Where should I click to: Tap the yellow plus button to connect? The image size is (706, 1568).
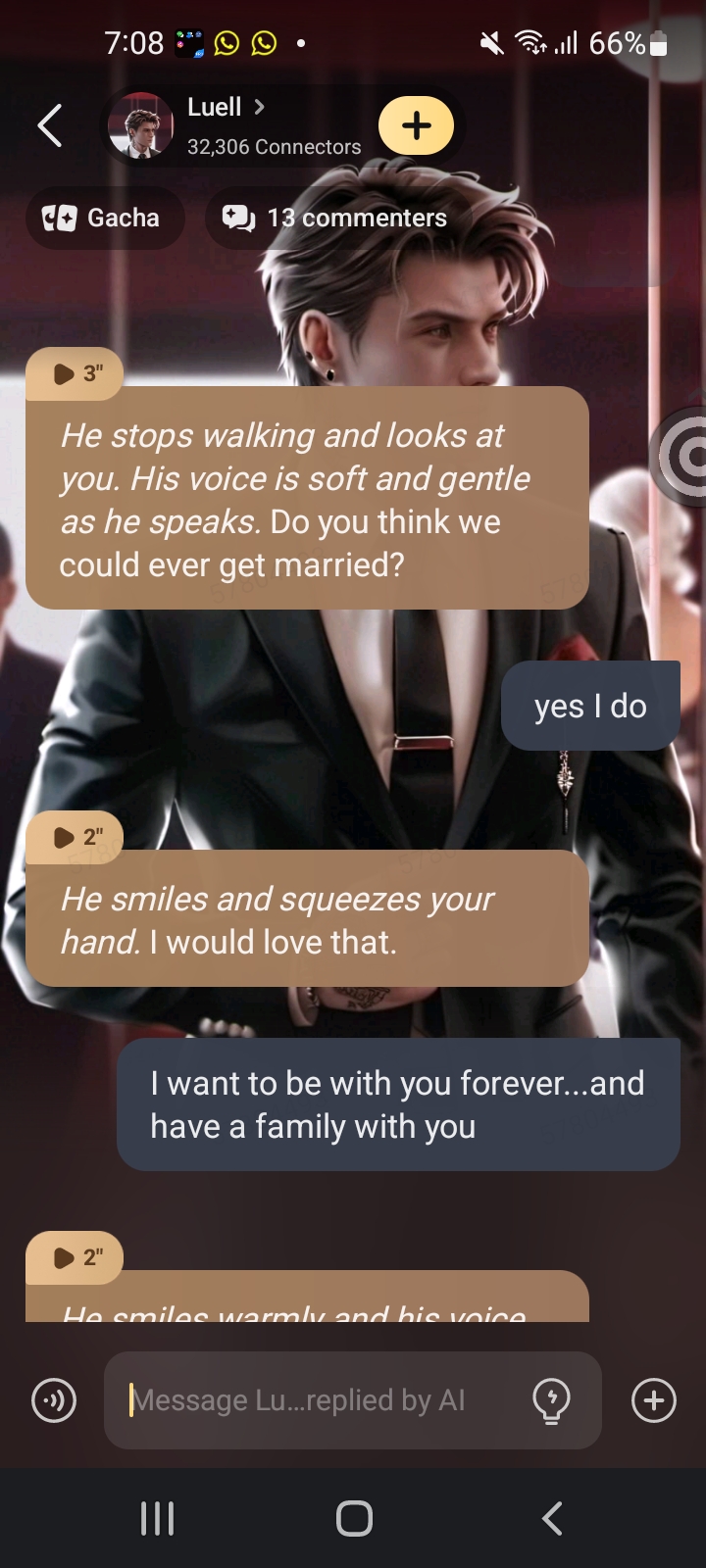tap(417, 125)
